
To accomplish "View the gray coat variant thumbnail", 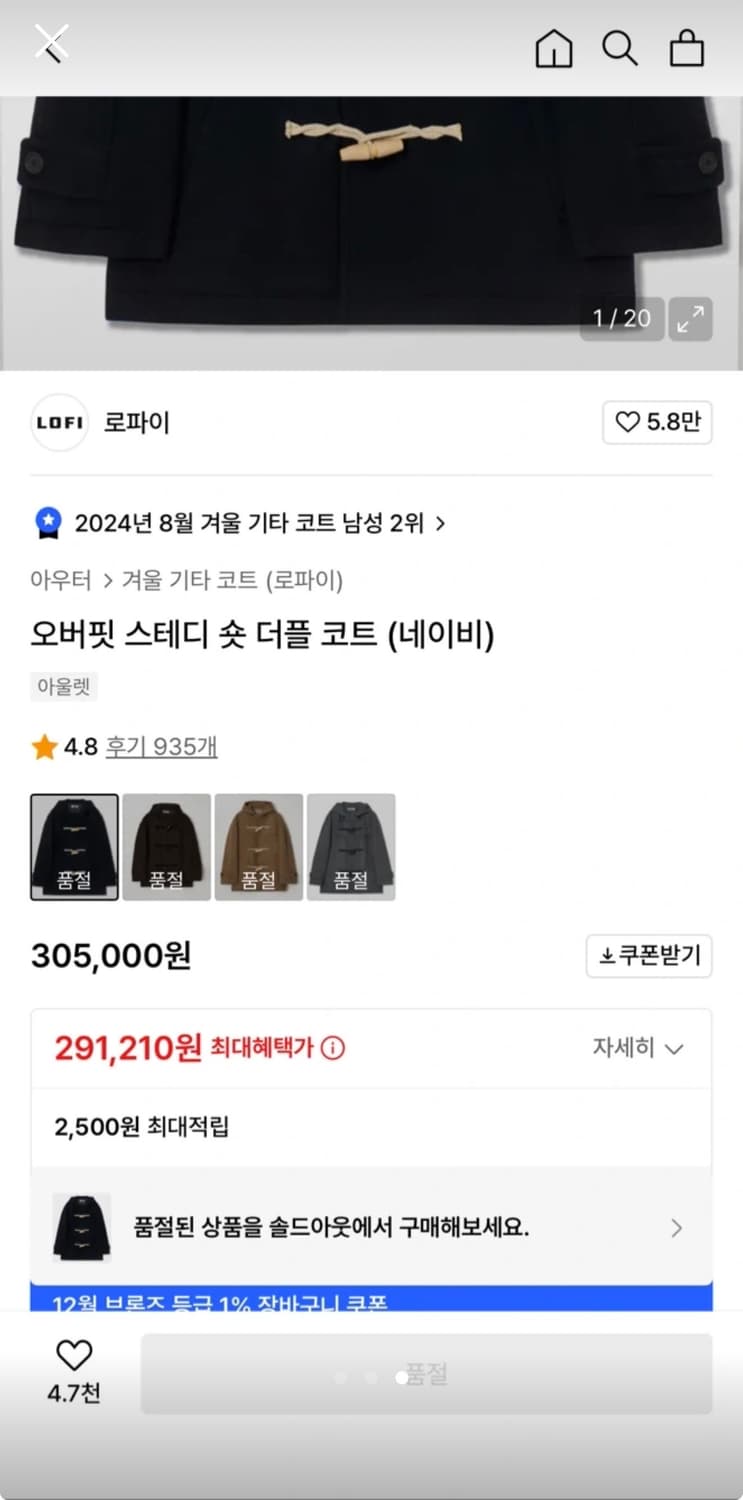I will click(352, 846).
